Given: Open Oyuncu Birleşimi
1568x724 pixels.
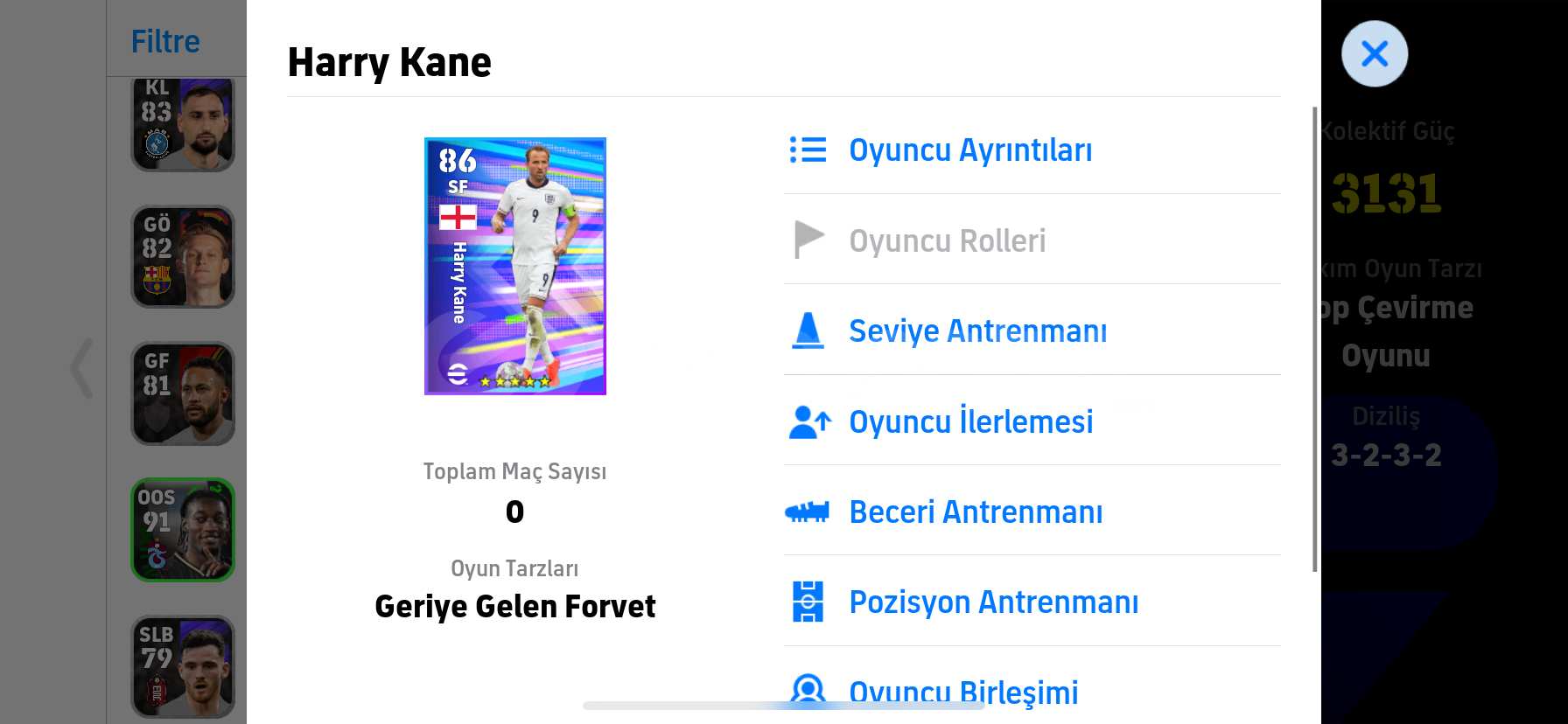Looking at the screenshot, I should click(962, 692).
